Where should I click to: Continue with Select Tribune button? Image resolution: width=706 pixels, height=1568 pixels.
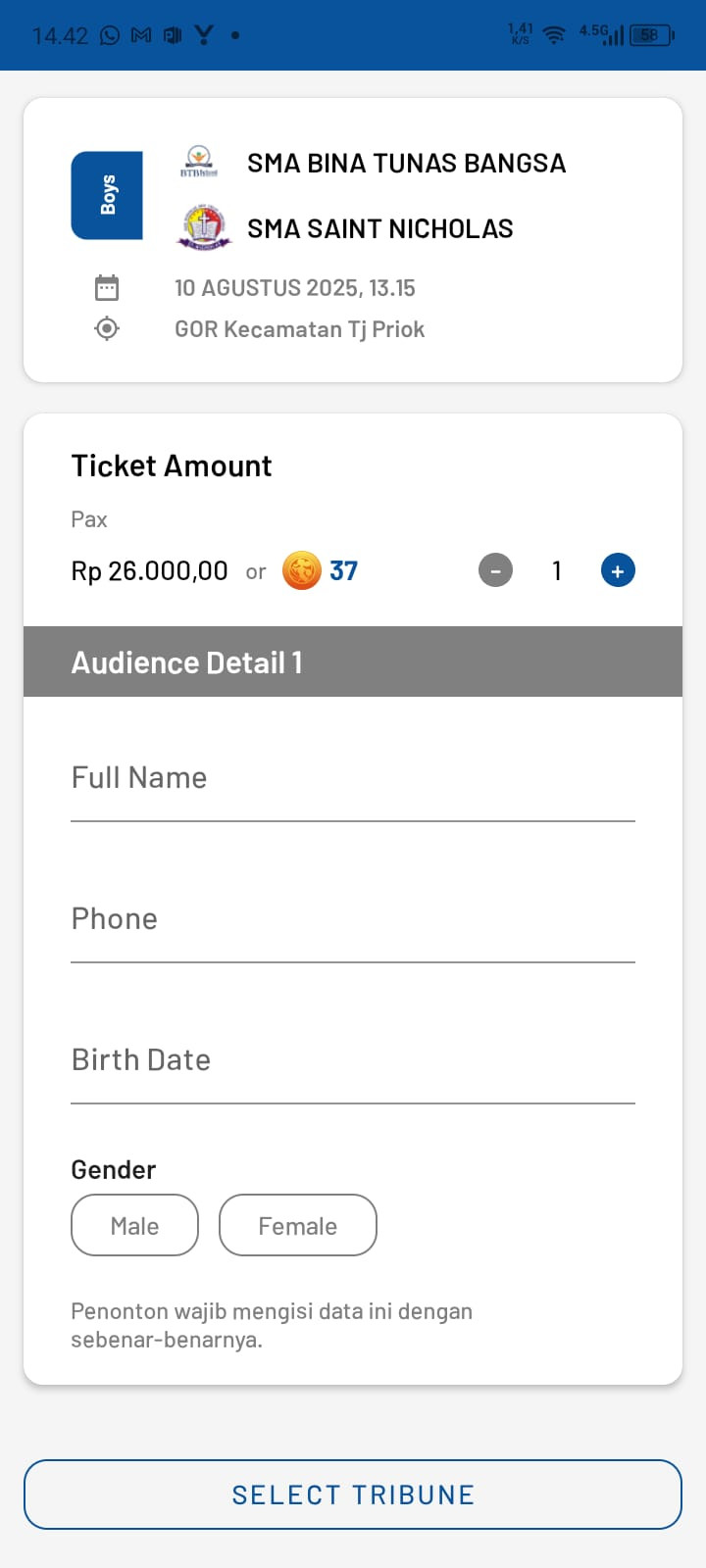(353, 1494)
